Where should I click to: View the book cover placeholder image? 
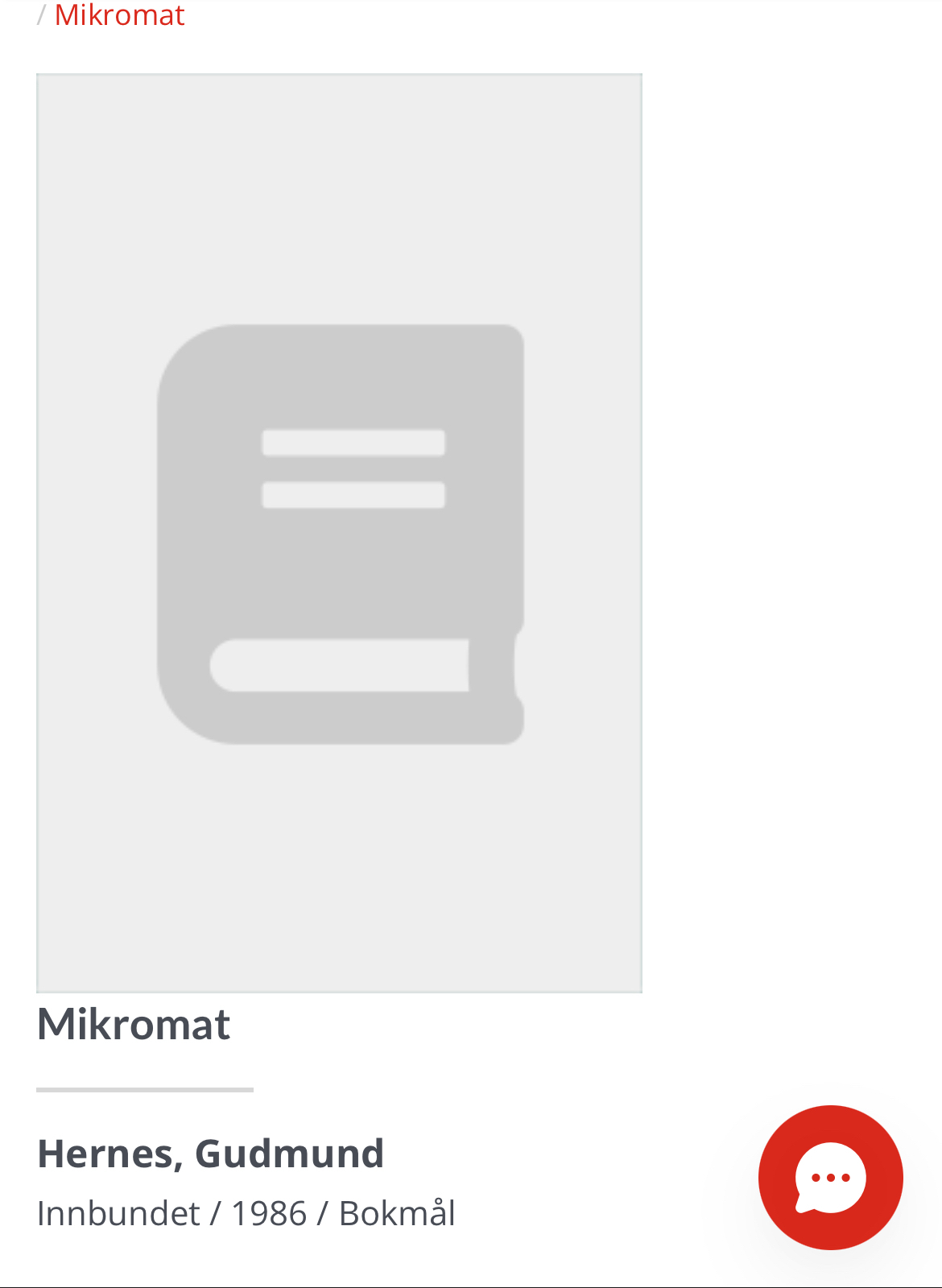pyautogui.click(x=339, y=533)
